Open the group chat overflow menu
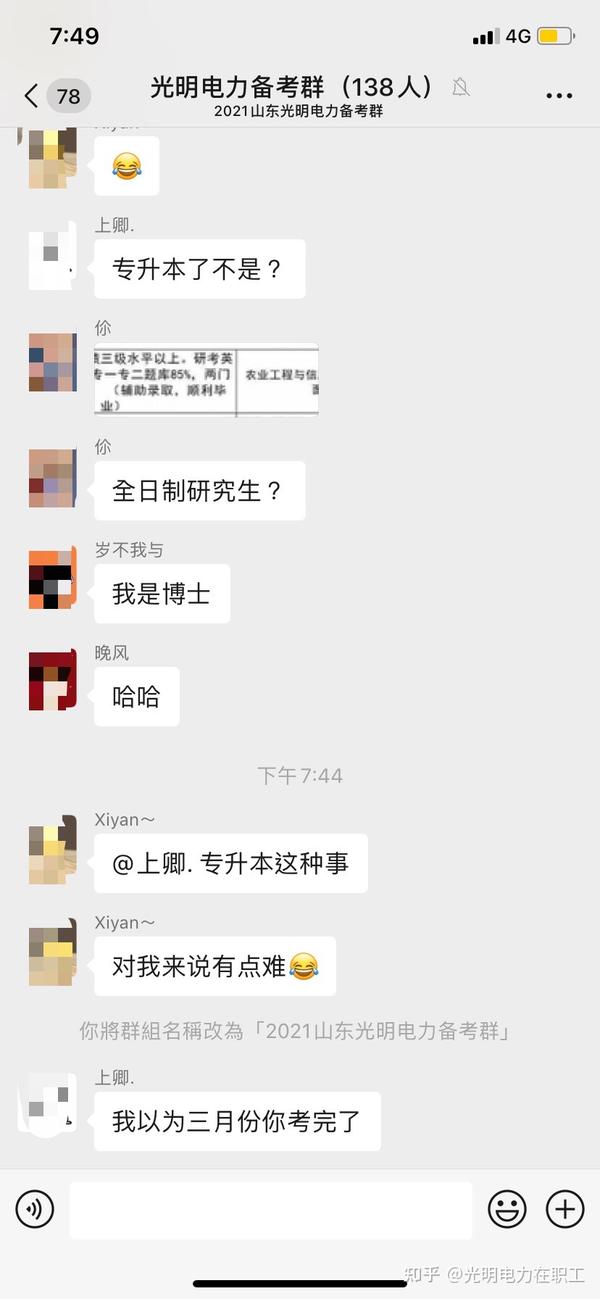Screen dimensions: 600x1299 click(559, 96)
